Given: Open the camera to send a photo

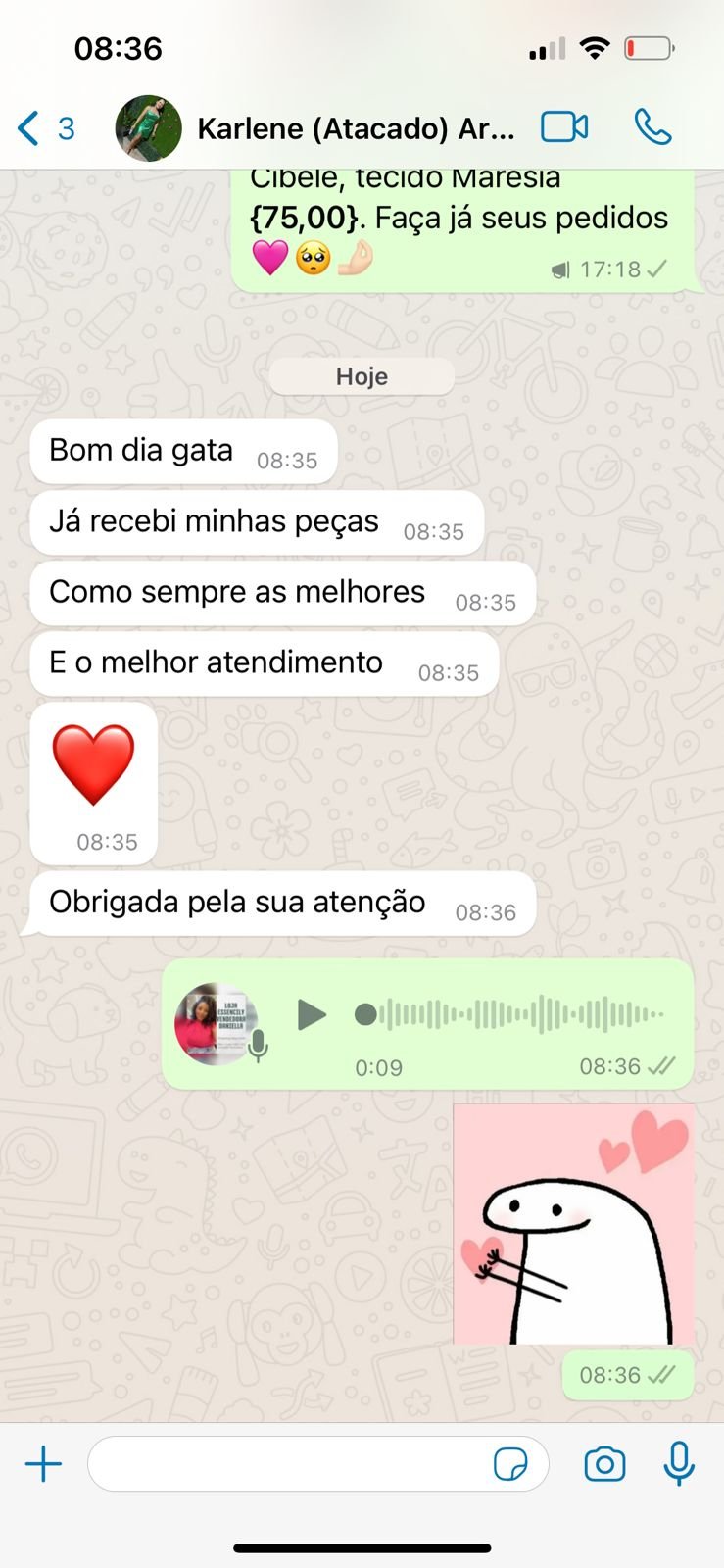Looking at the screenshot, I should (x=604, y=1465).
